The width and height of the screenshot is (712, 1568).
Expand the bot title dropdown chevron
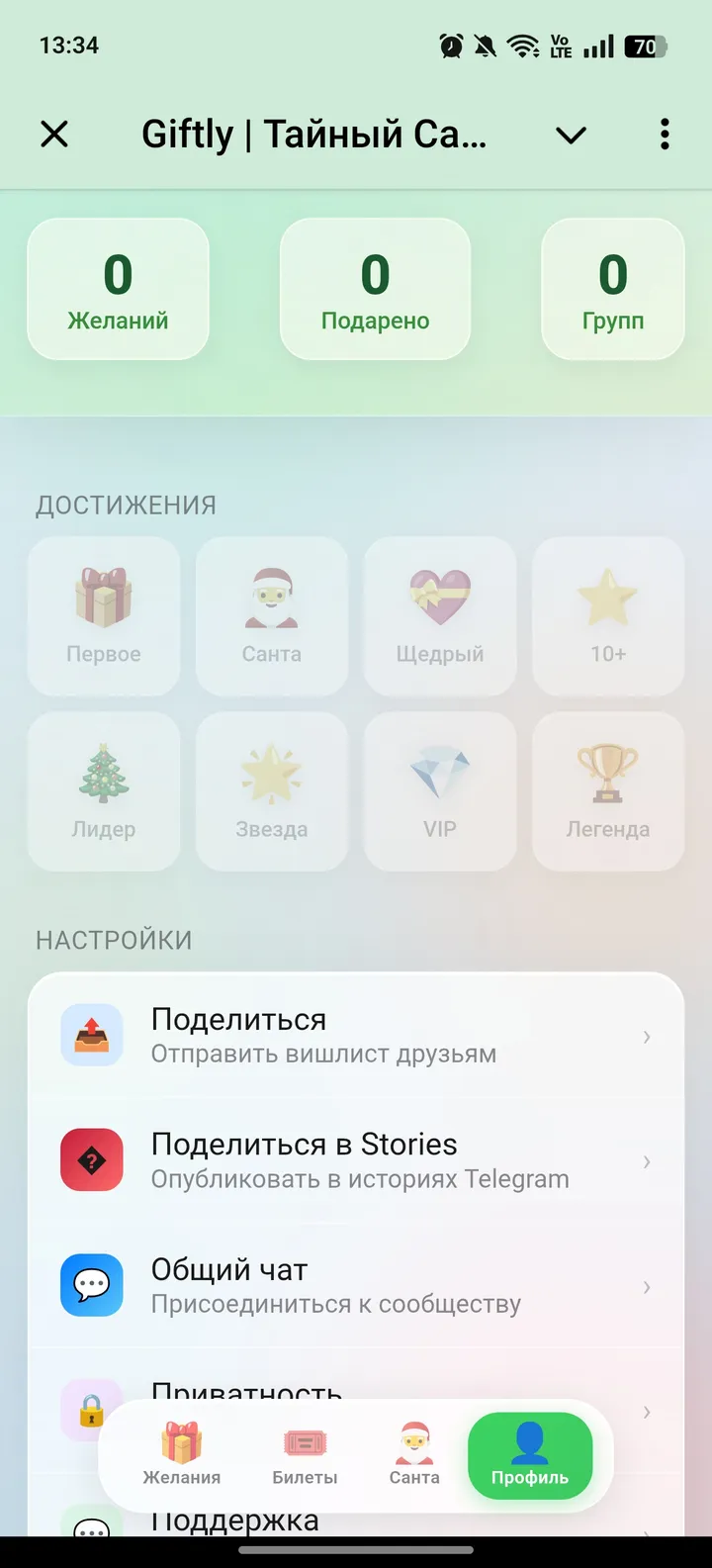click(x=571, y=135)
